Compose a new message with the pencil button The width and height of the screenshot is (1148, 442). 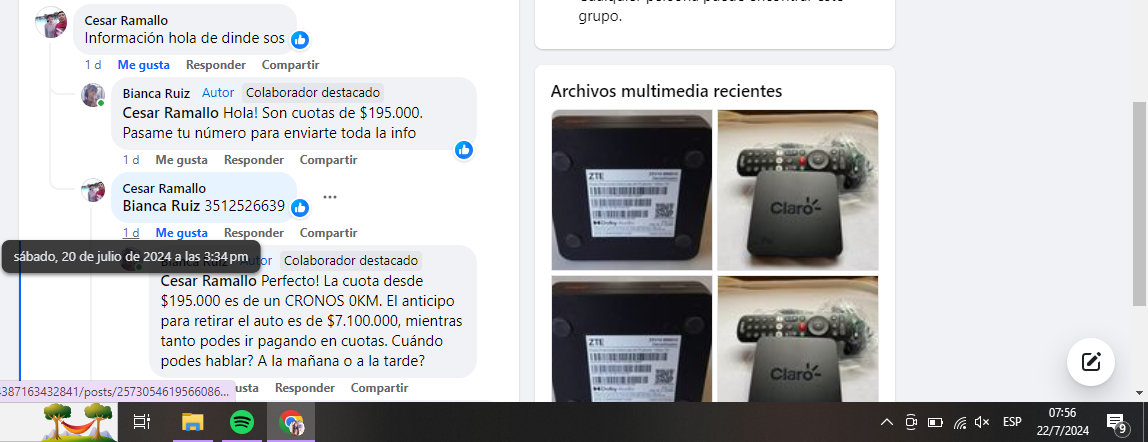click(x=1090, y=362)
